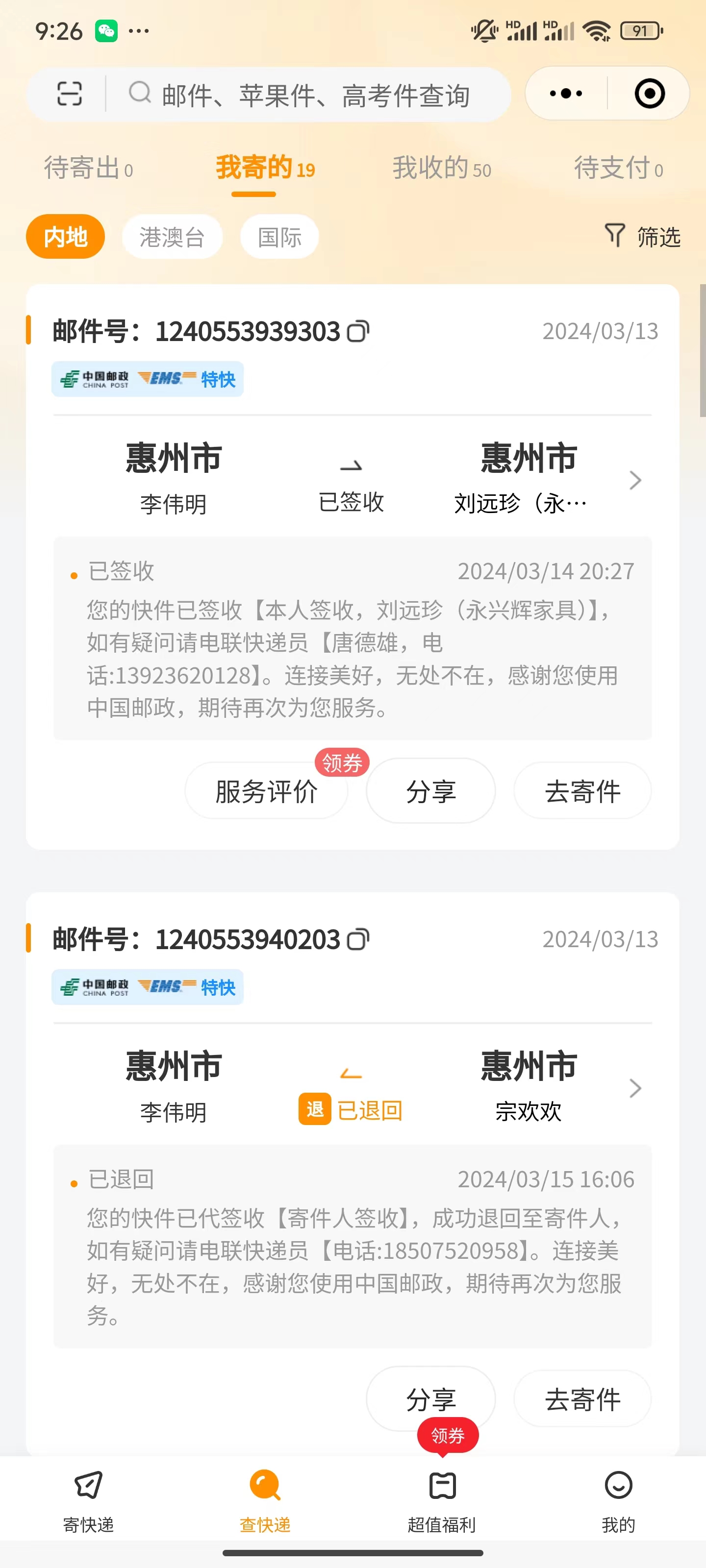Tap 服务评价 for the signed parcel
The image size is (706, 1568).
tap(266, 791)
